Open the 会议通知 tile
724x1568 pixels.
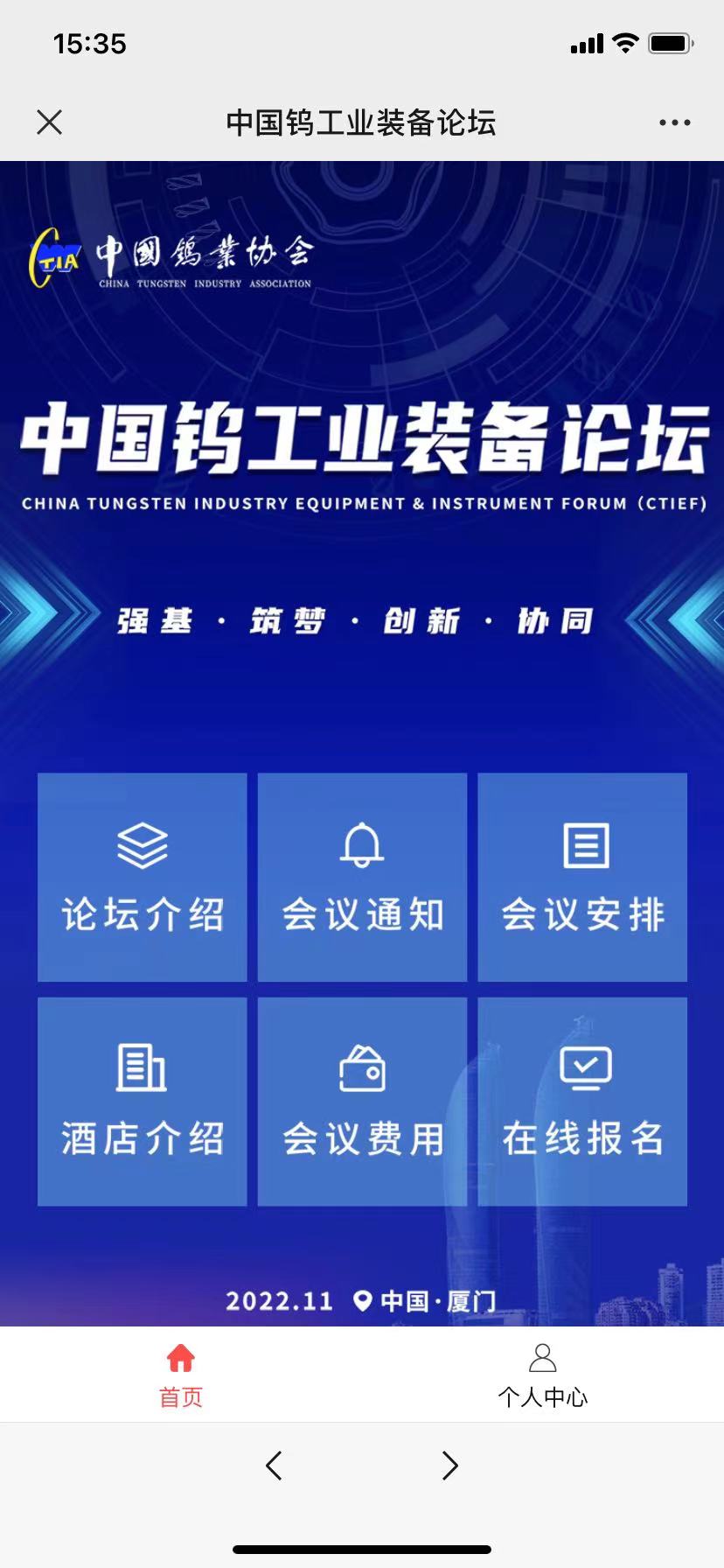pyautogui.click(x=362, y=877)
